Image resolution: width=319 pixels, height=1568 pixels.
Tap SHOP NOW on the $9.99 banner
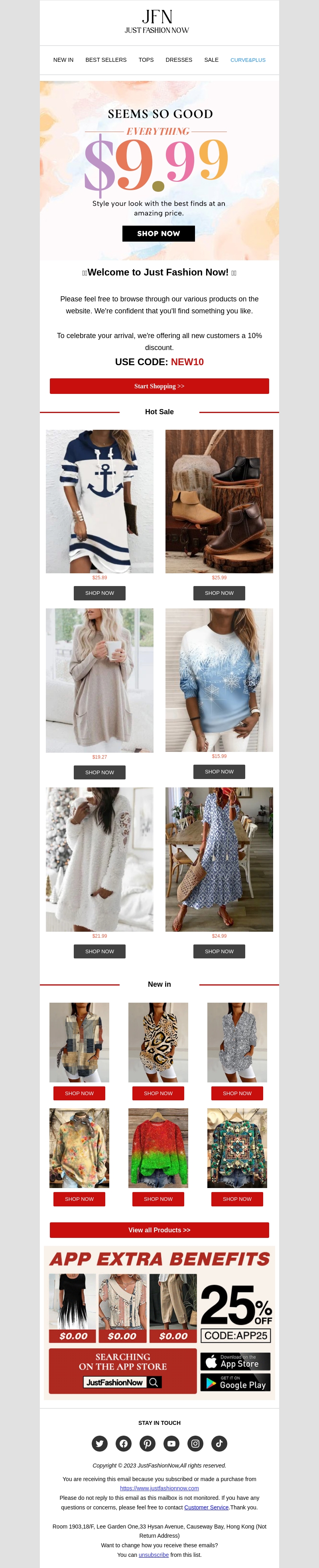click(x=158, y=233)
